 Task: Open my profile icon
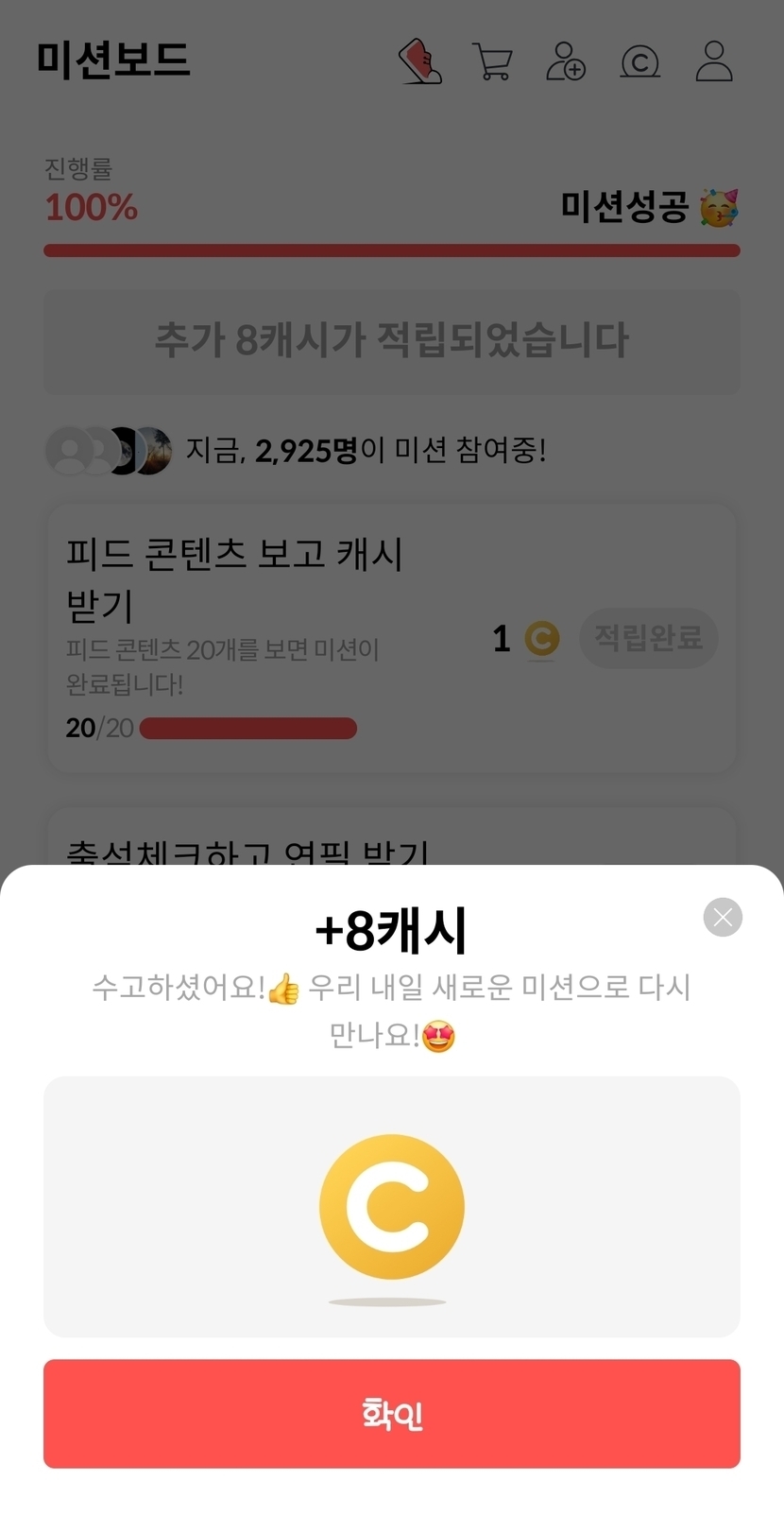click(x=714, y=61)
